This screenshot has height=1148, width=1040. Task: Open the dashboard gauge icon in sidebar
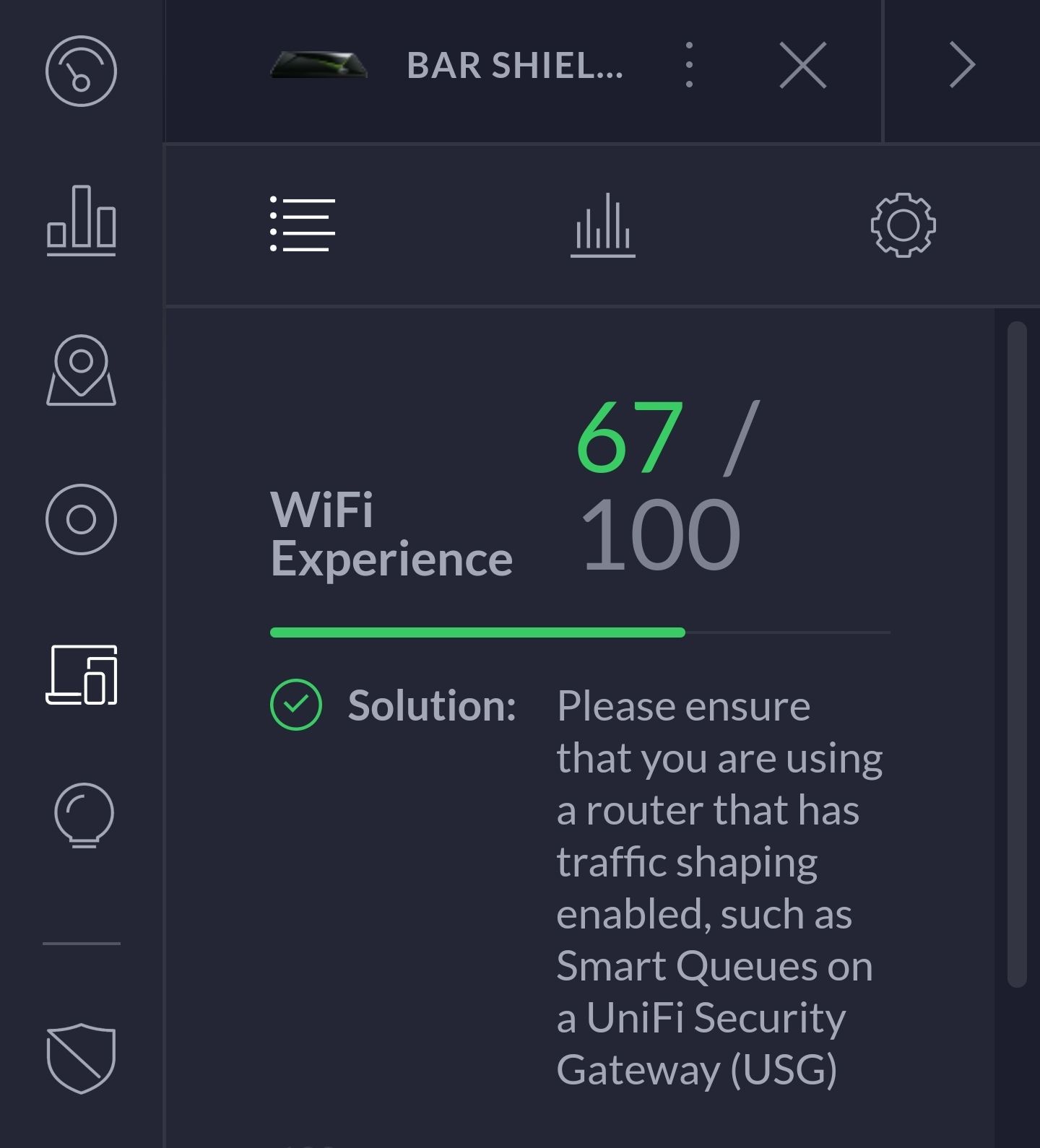(81, 71)
